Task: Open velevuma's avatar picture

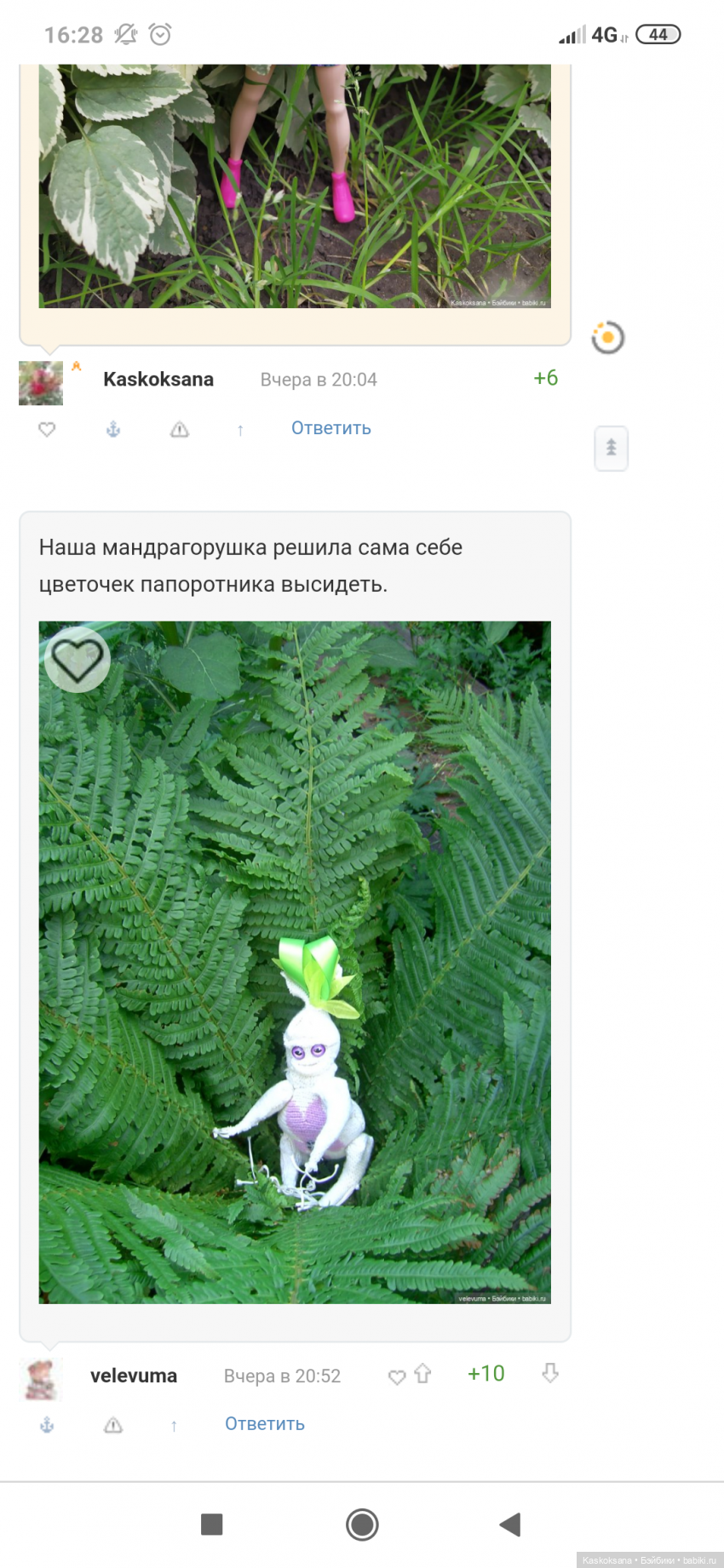Action: [x=41, y=1379]
